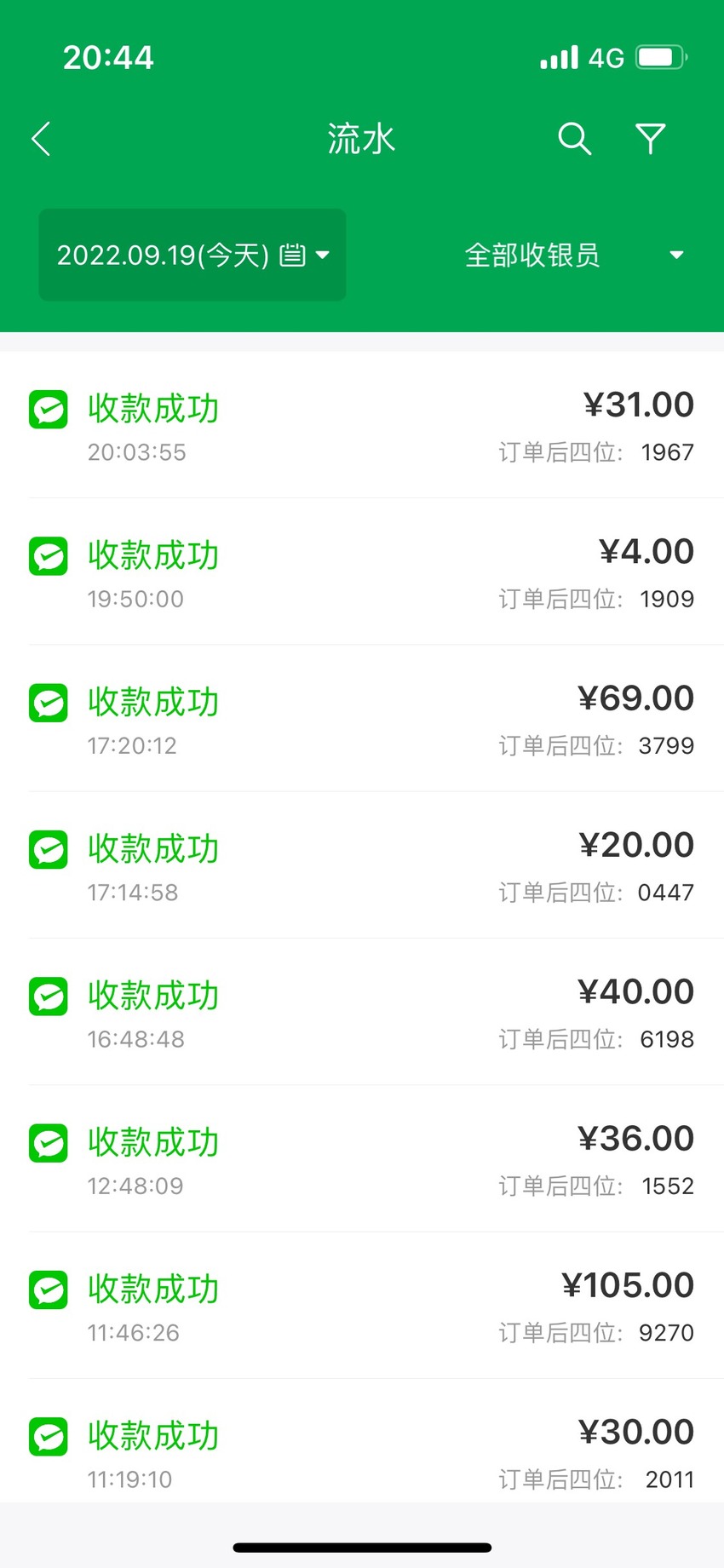Open the filter funnel icon

coord(651,138)
